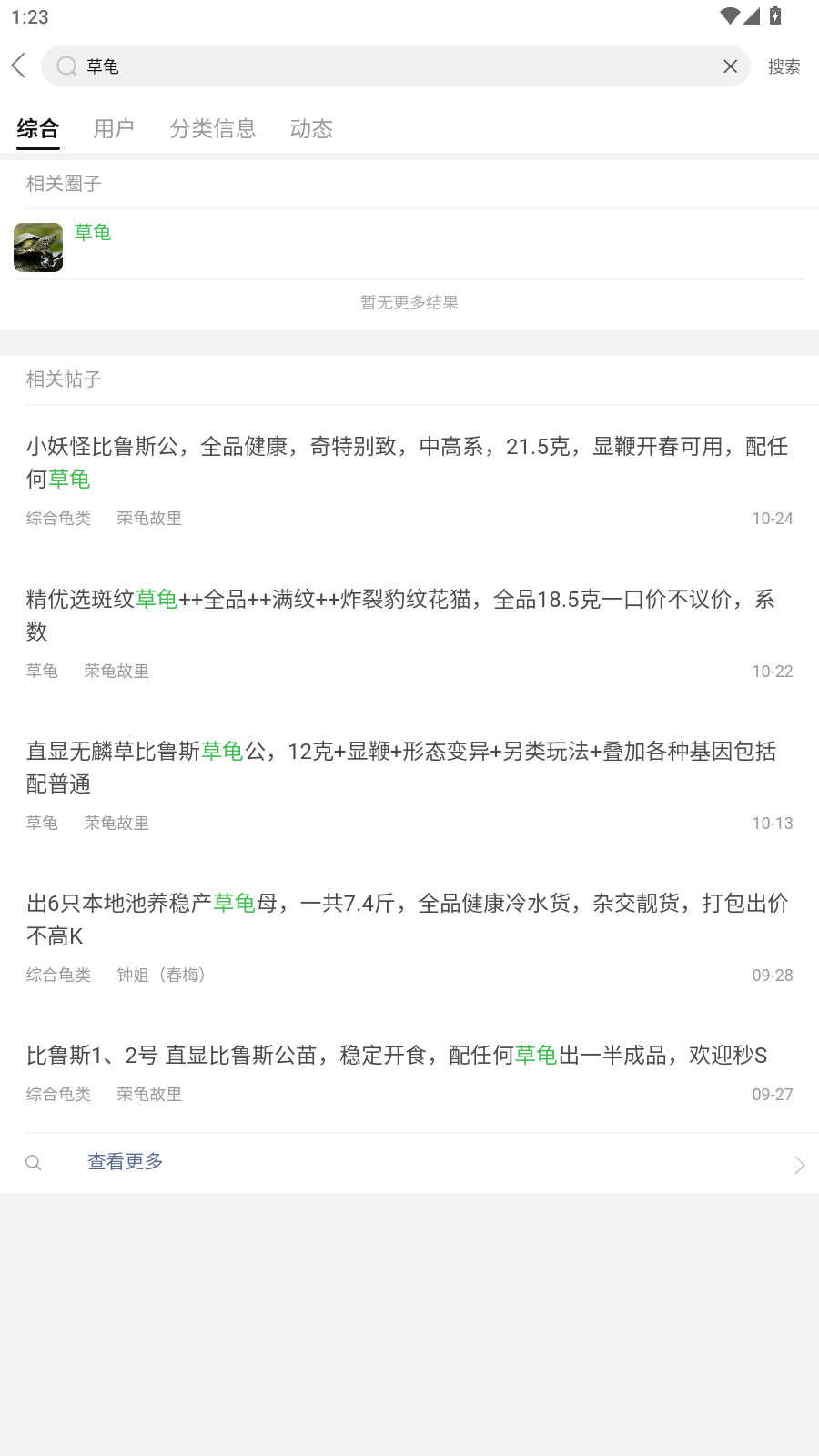Stay on the 综合 tab
The width and height of the screenshot is (819, 1456).
point(37,128)
